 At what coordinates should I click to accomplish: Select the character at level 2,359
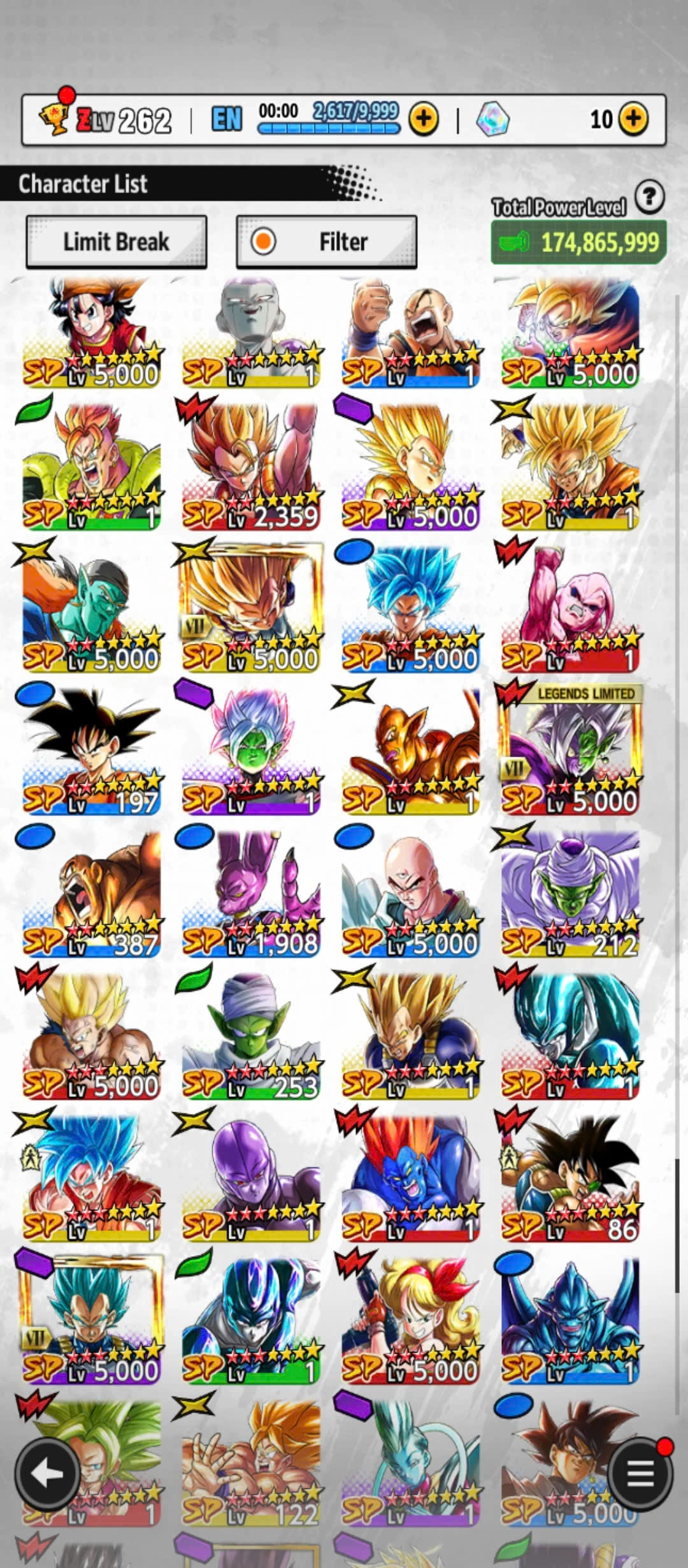[251, 468]
